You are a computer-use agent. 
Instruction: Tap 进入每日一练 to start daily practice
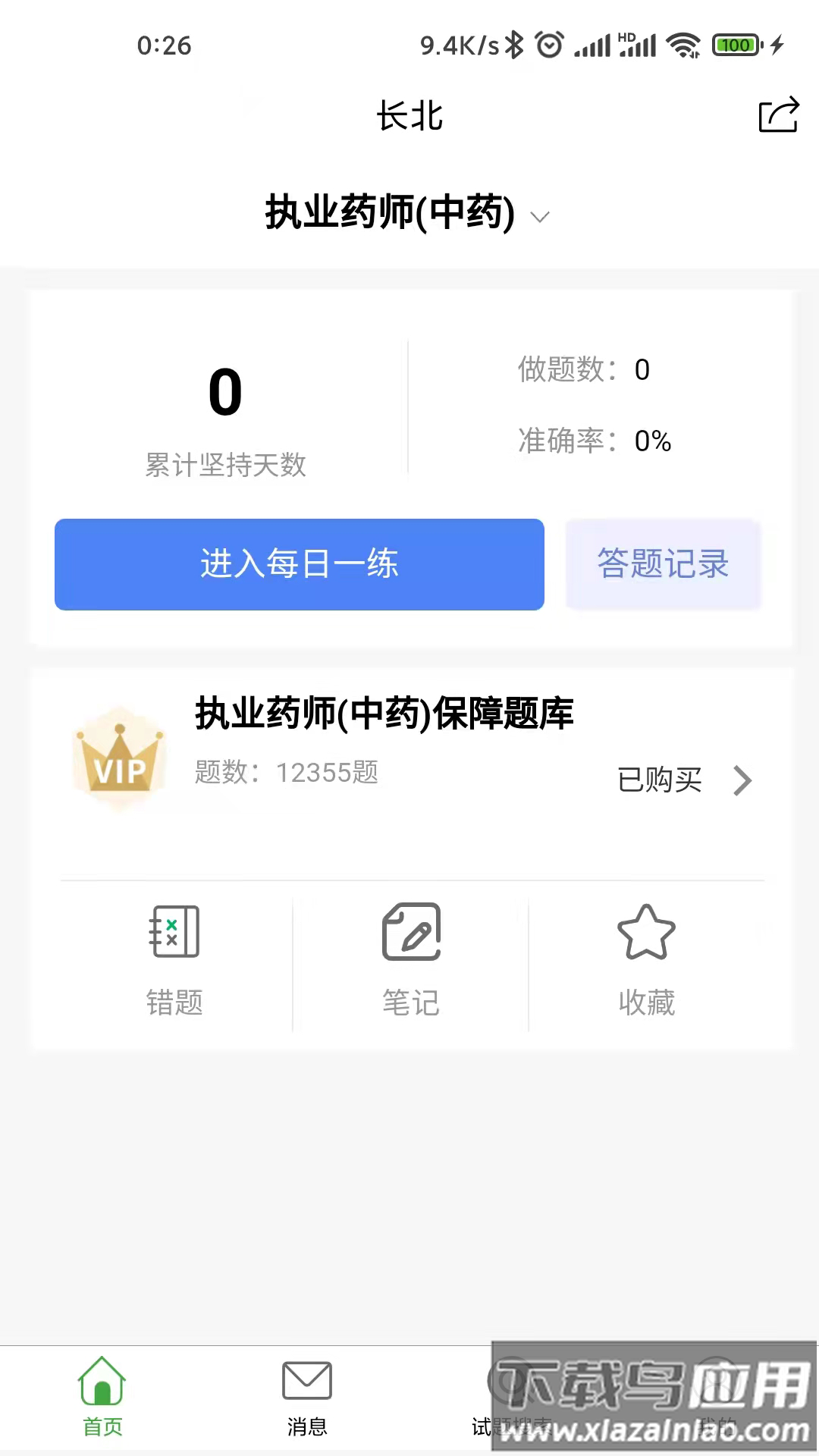(299, 563)
